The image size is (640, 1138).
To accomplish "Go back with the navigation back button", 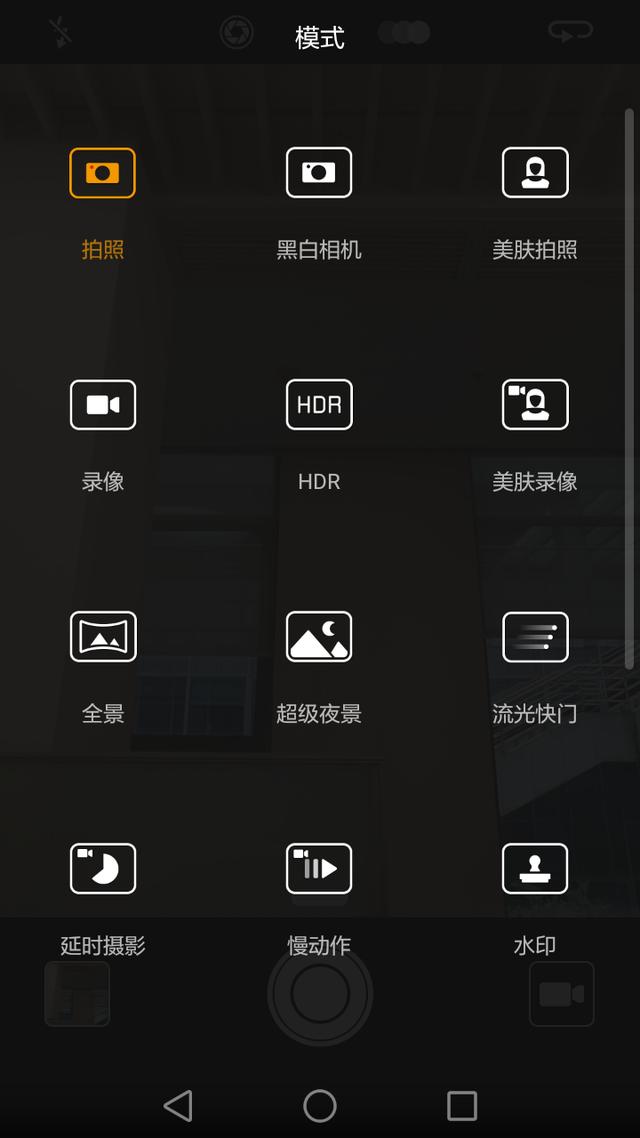I will 178,1105.
